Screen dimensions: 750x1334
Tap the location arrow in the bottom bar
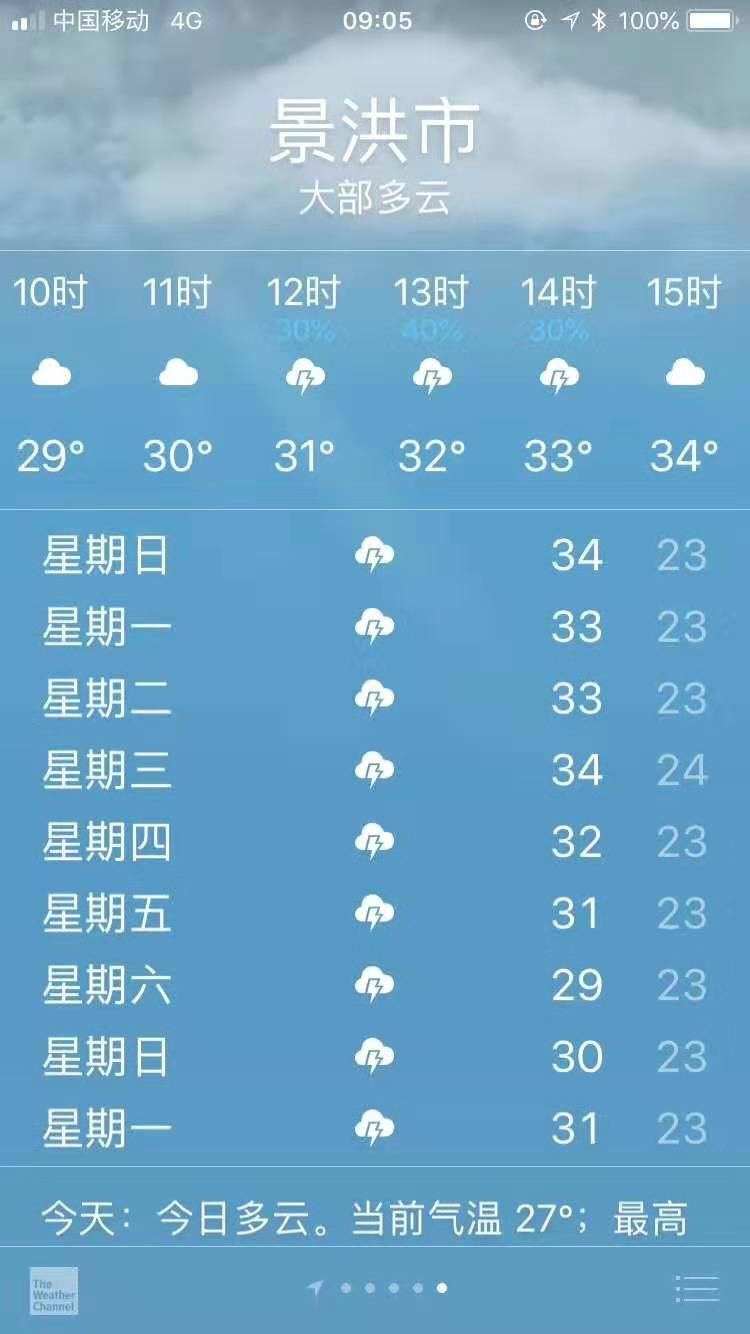(315, 1286)
